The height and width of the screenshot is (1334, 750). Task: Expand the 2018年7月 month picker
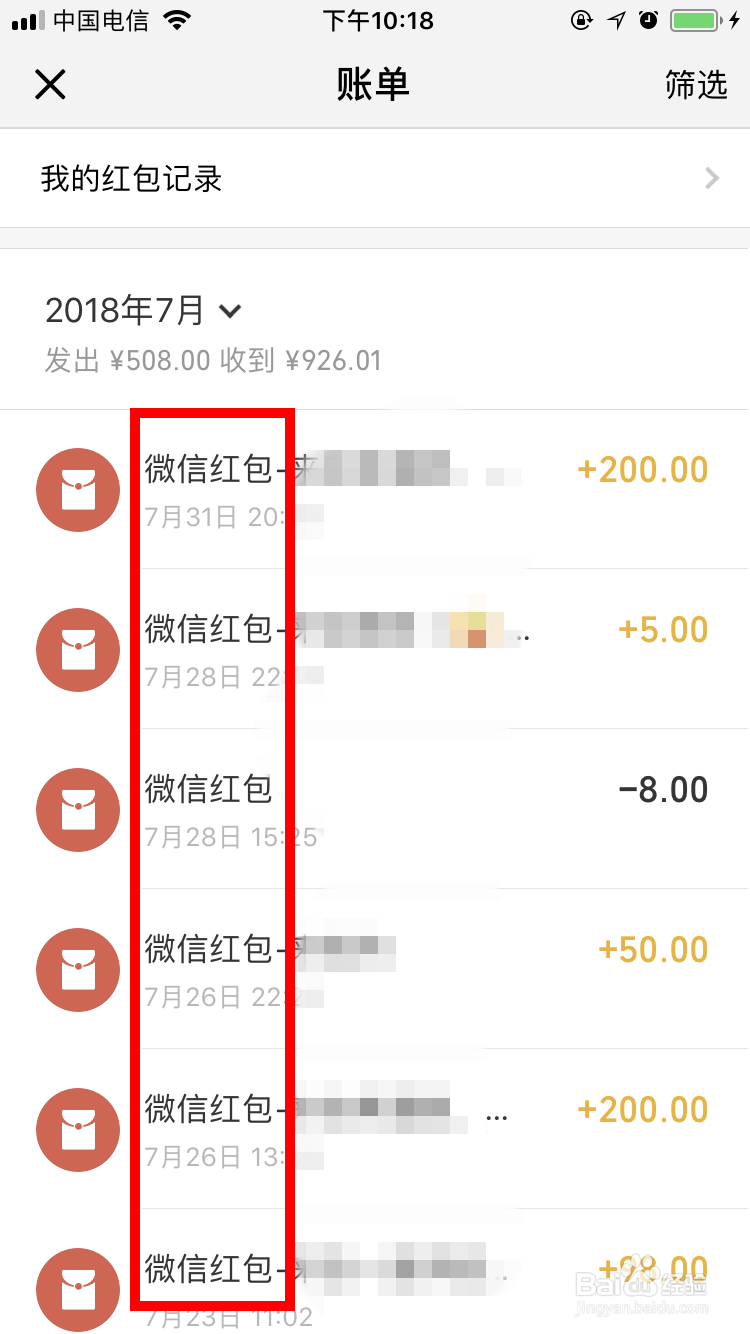tap(144, 311)
